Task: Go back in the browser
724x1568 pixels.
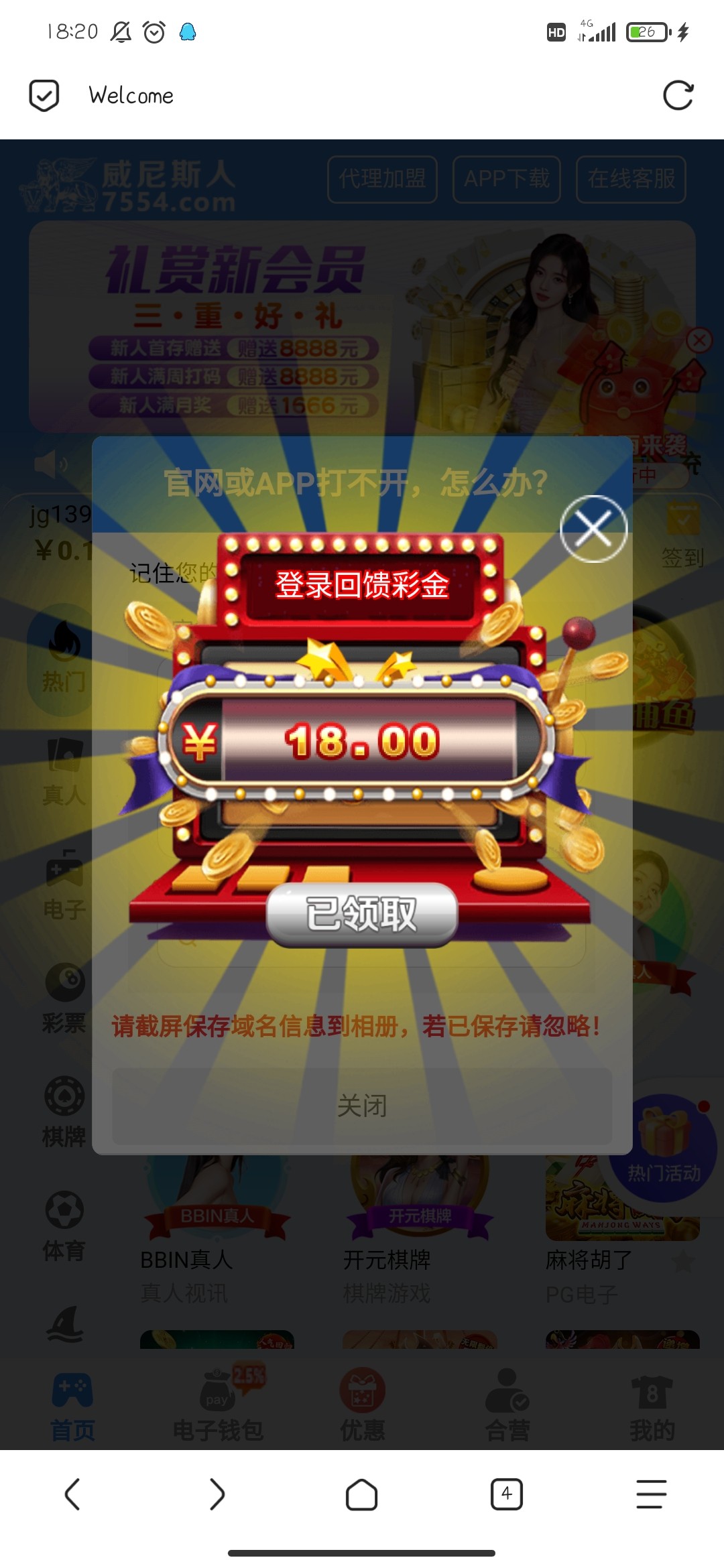Action: coord(72,1494)
